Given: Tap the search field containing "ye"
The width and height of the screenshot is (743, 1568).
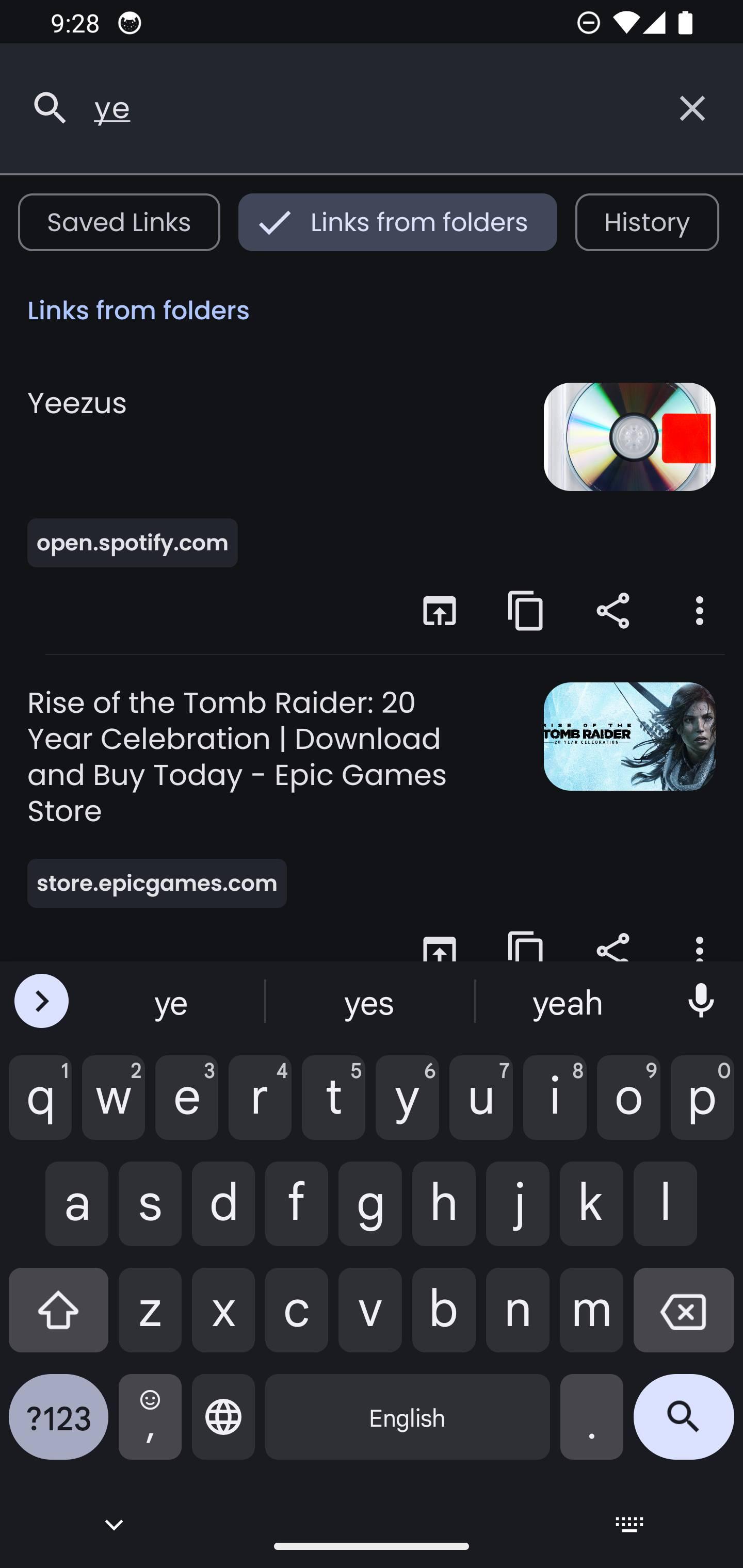Looking at the screenshot, I should click(x=365, y=109).
